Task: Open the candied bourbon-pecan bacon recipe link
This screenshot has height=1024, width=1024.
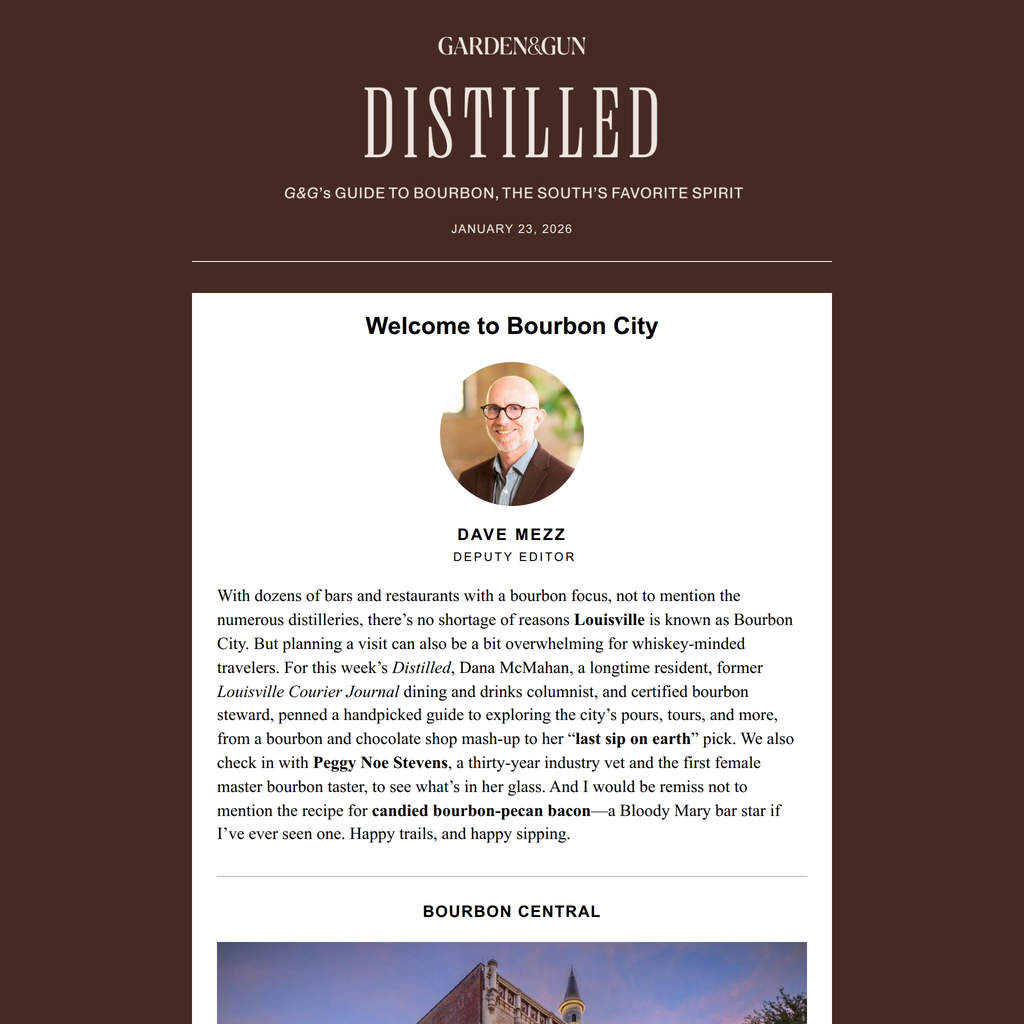Action: (481, 810)
